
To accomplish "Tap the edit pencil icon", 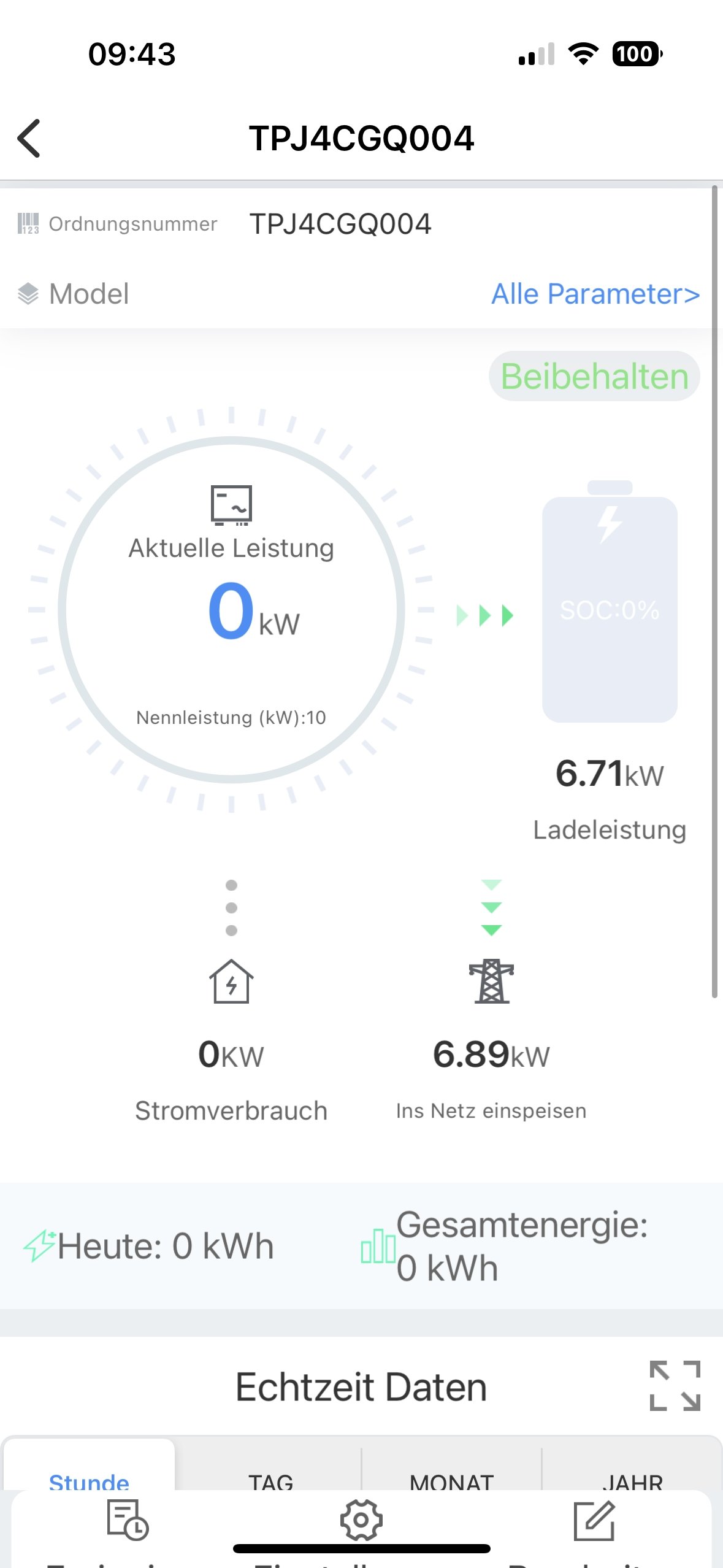I will coord(594,1520).
